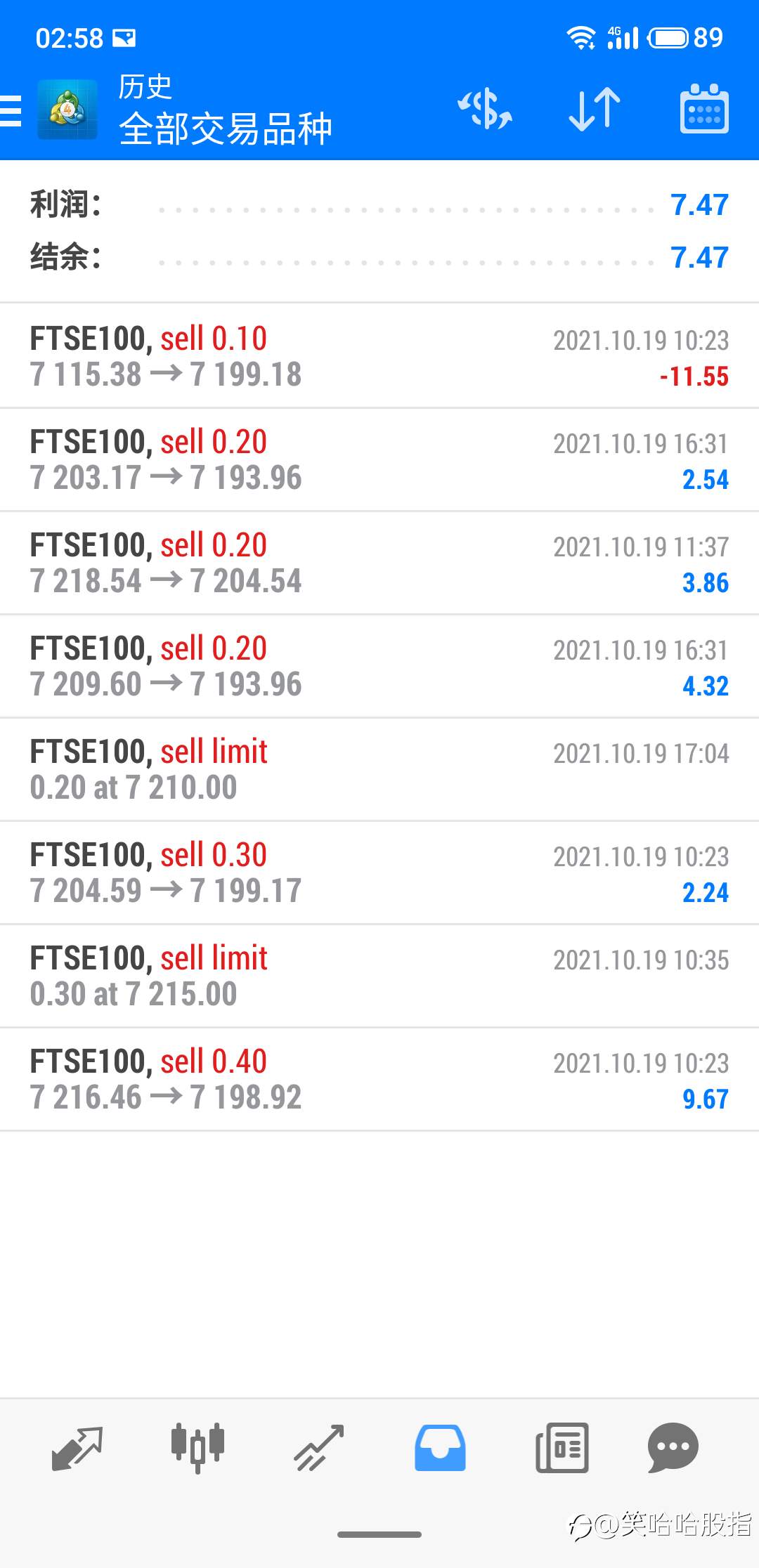Open the sell limit order at 7 215.00
This screenshot has width=759, height=1568.
(379, 976)
